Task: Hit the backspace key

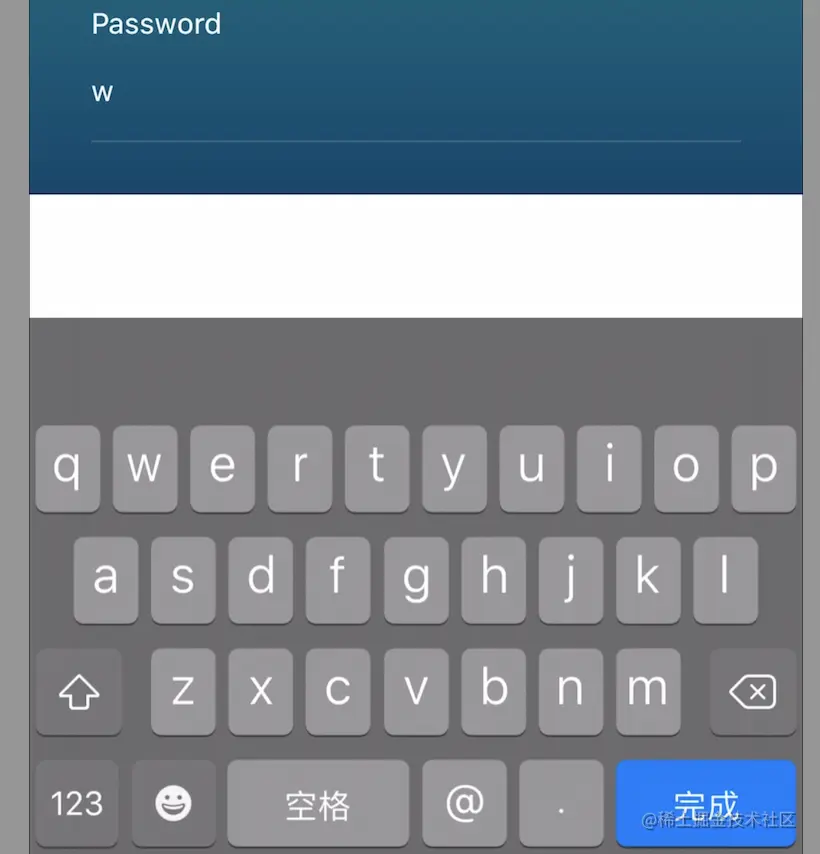Action: pos(752,691)
